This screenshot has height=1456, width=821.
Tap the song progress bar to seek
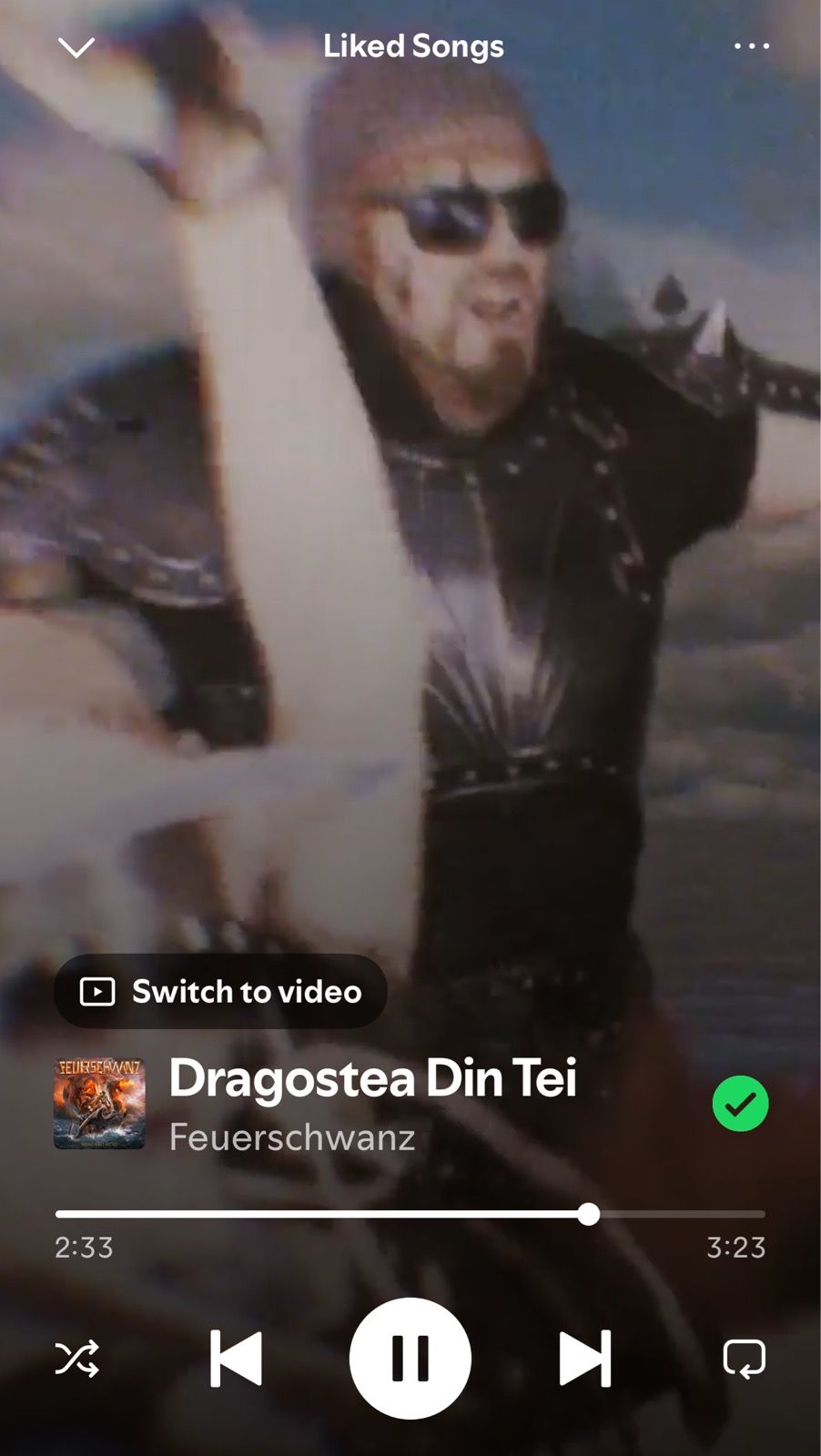pyautogui.click(x=410, y=1214)
